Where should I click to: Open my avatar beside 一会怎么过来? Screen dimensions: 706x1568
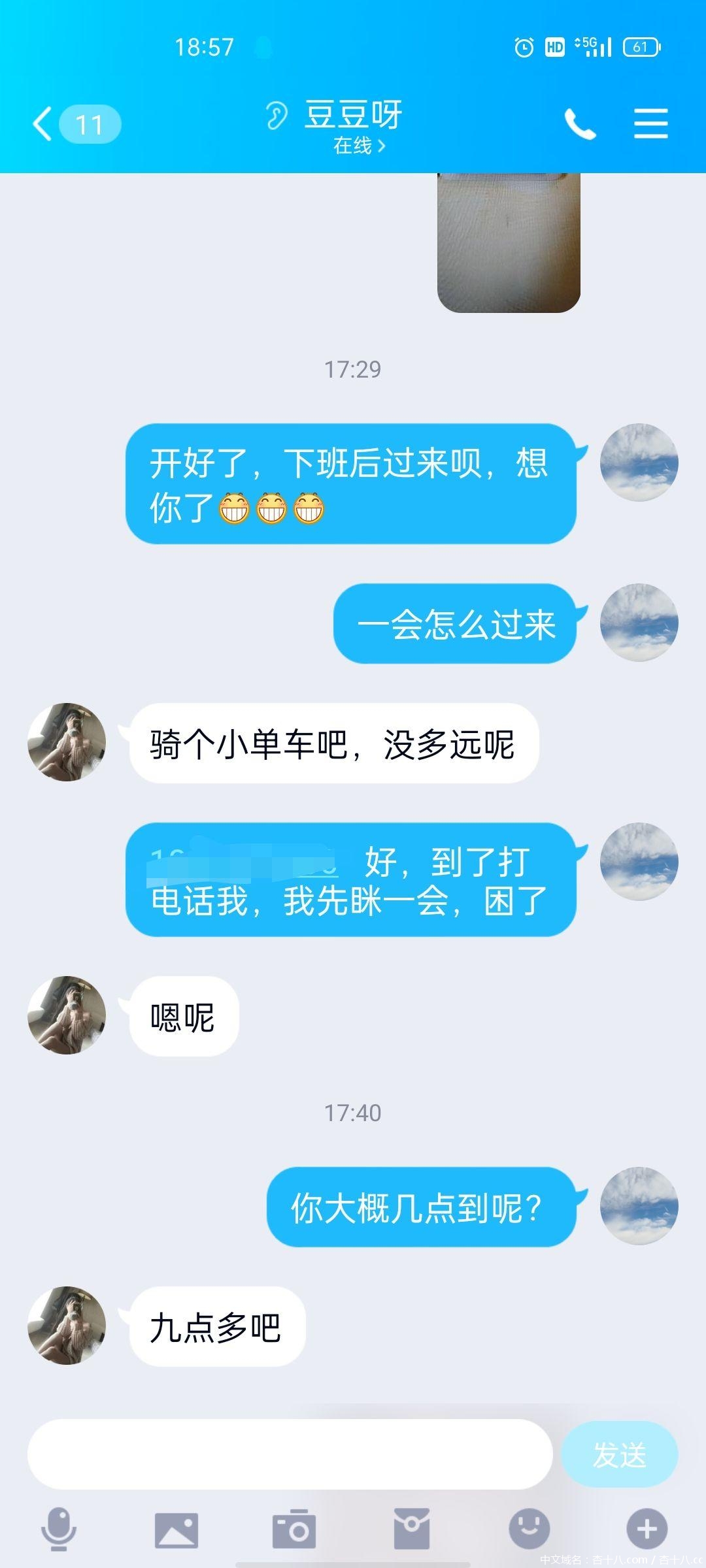point(639,623)
